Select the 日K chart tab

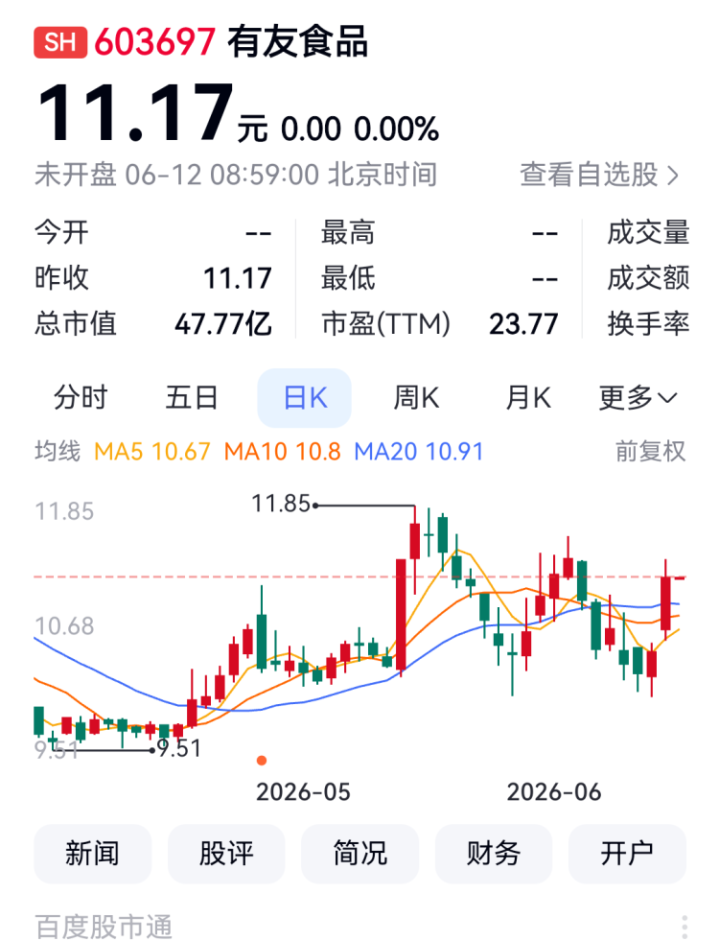304,398
